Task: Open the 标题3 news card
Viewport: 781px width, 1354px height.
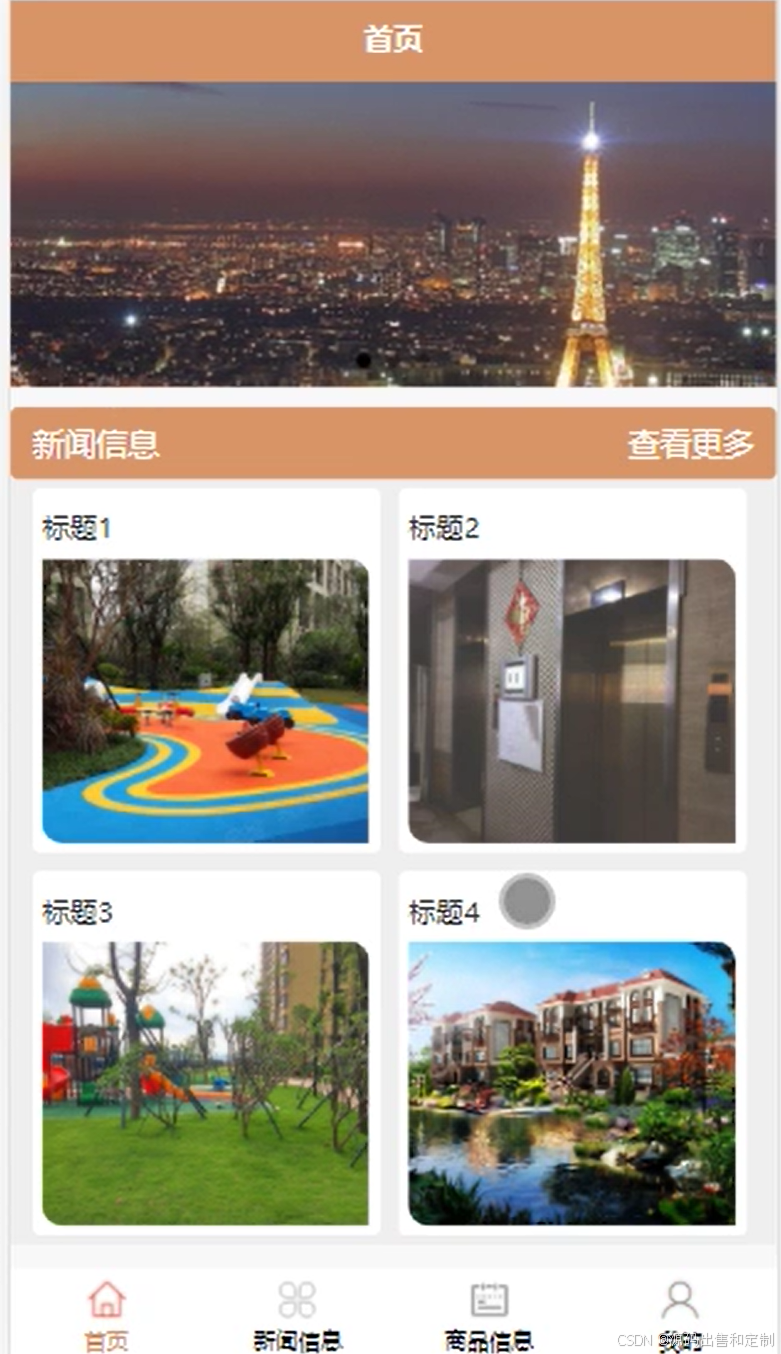Action: (206, 1053)
